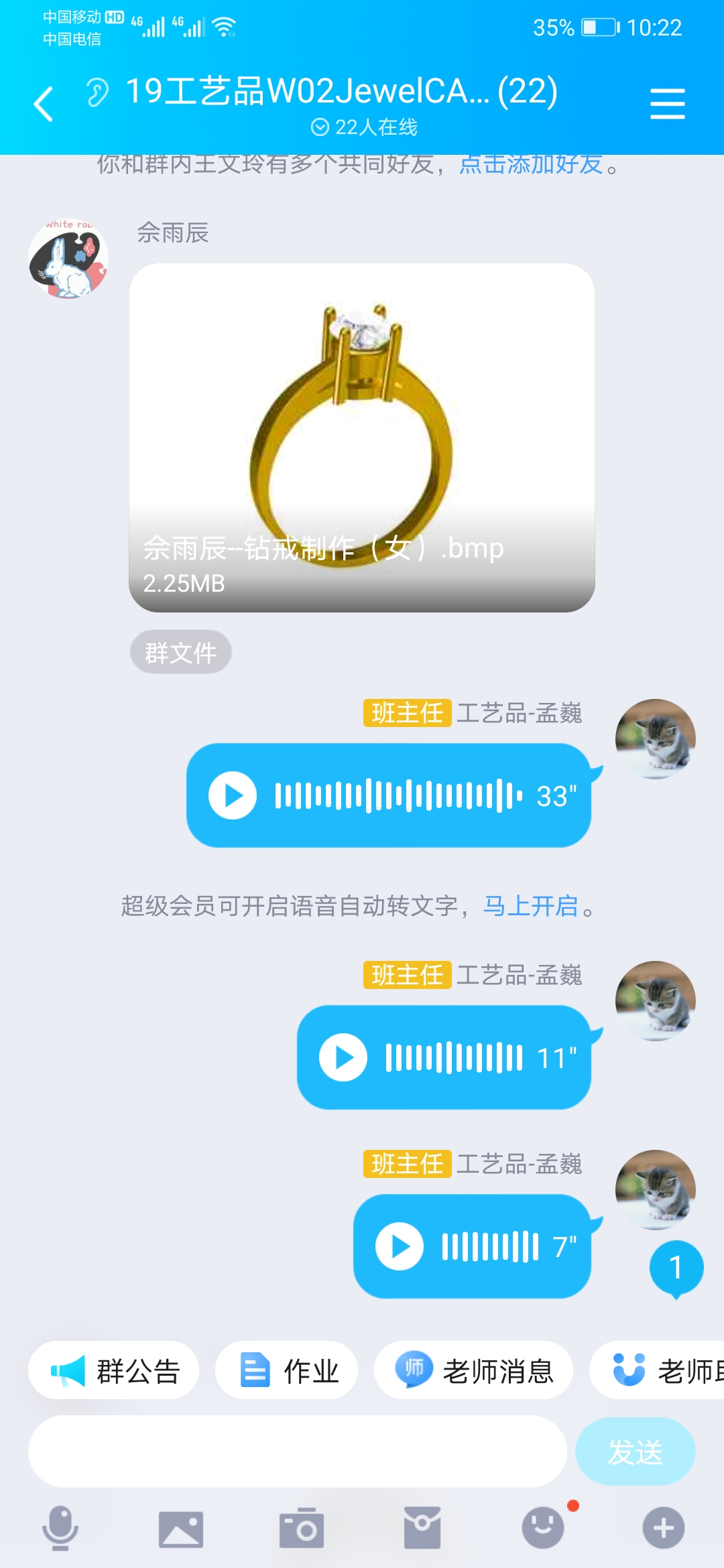The height and width of the screenshot is (1568, 724).
Task: Open the 群文件 chip
Action: pyautogui.click(x=181, y=652)
